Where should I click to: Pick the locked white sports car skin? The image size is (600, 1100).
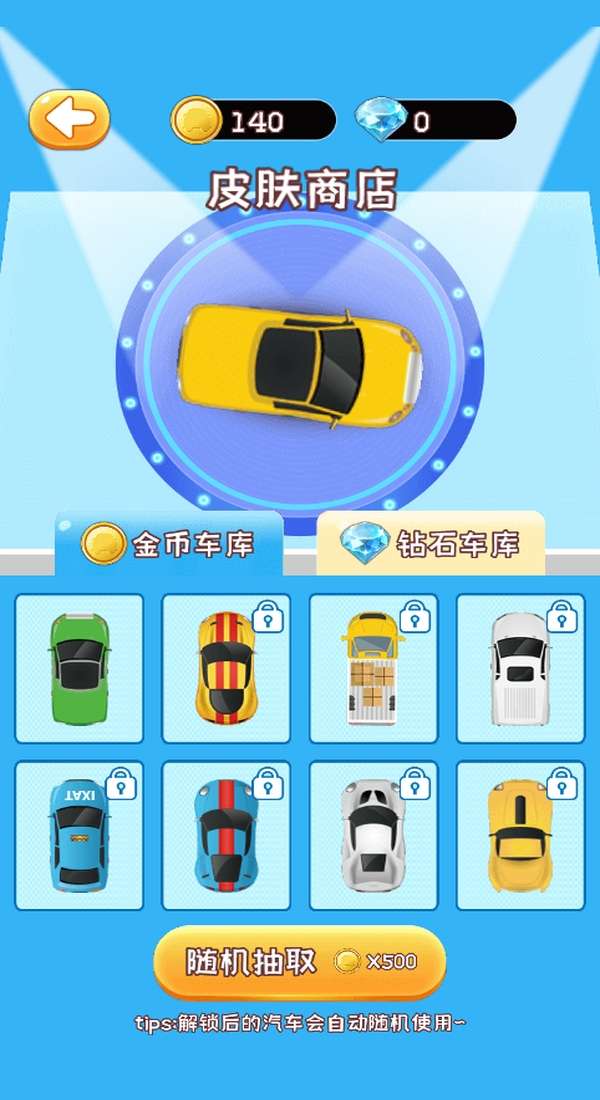pos(373,836)
